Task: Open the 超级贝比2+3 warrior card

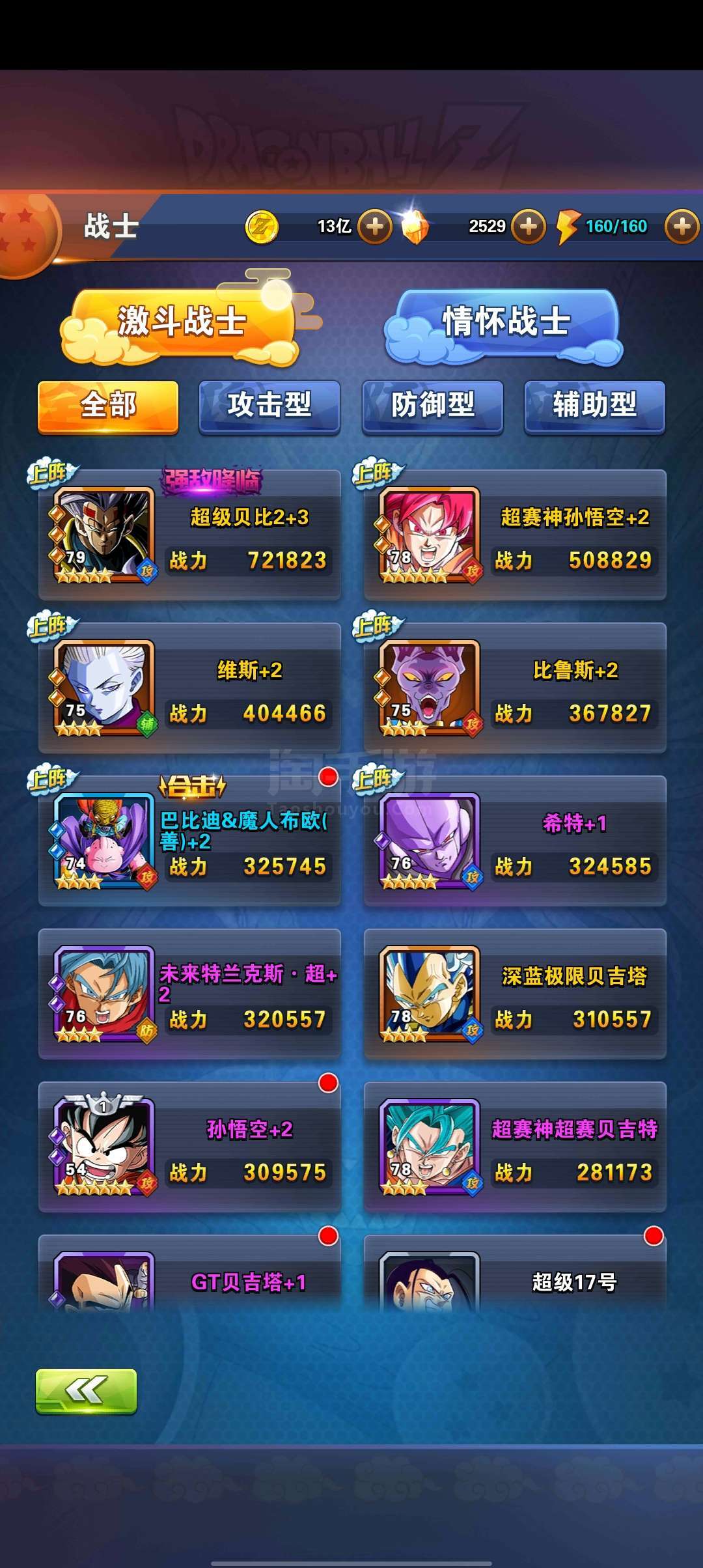Action: point(189,534)
